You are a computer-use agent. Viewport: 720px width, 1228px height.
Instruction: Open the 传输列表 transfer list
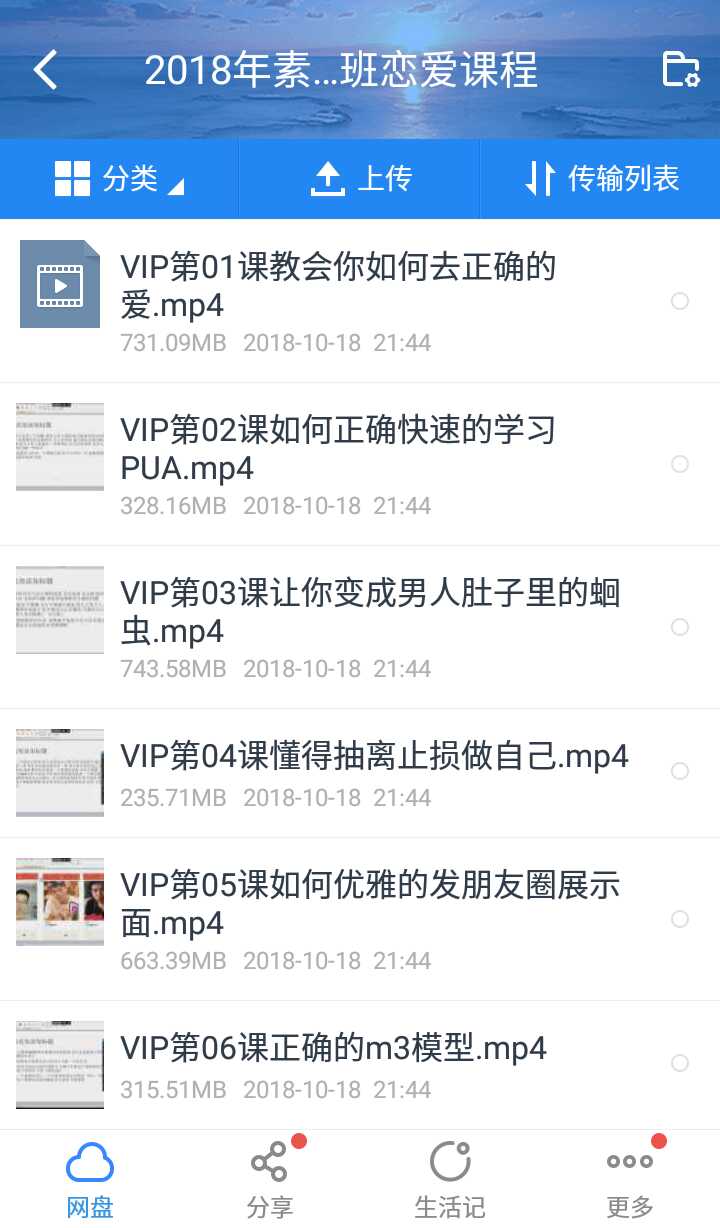tap(601, 179)
